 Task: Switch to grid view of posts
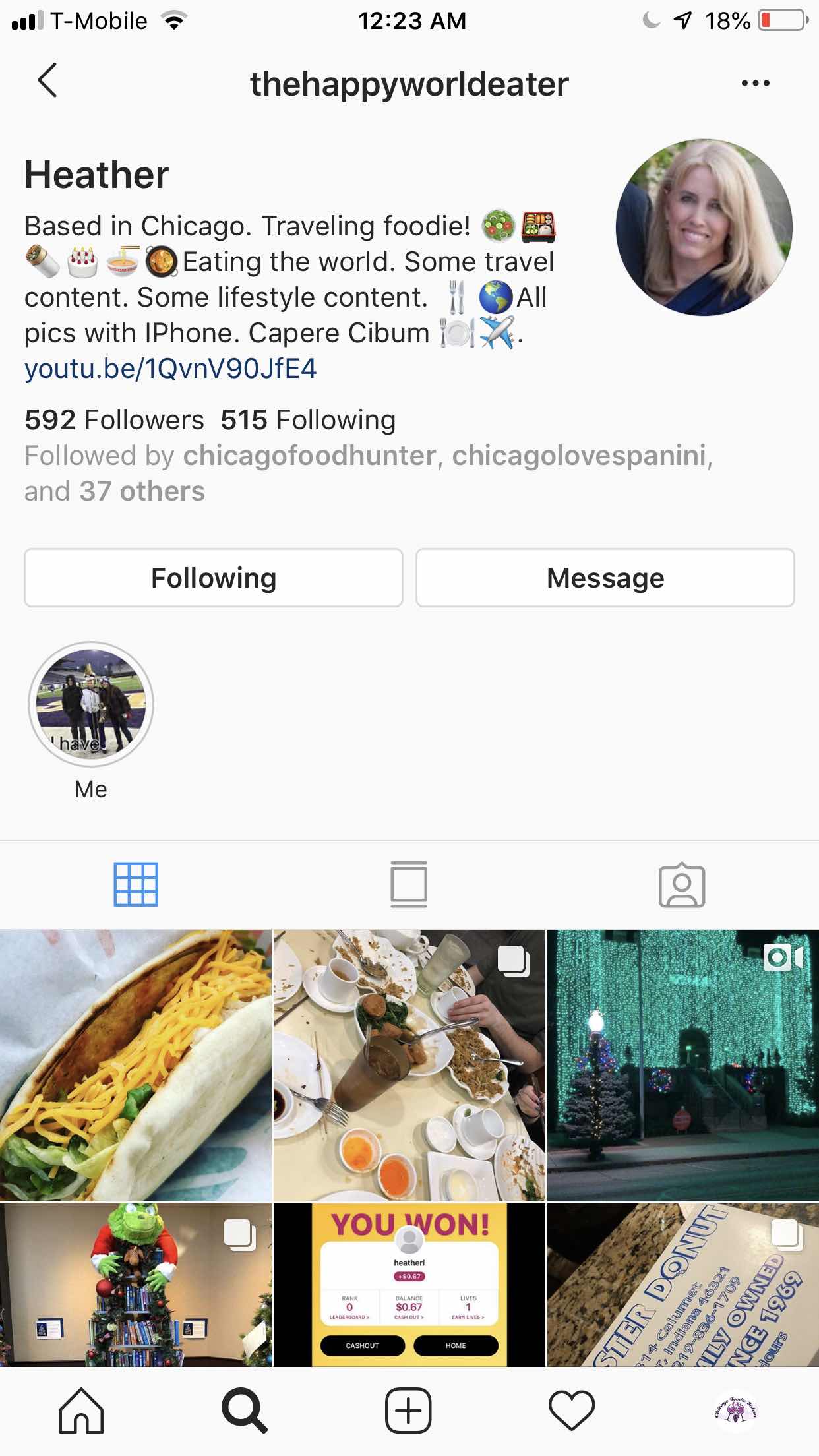coord(136,884)
